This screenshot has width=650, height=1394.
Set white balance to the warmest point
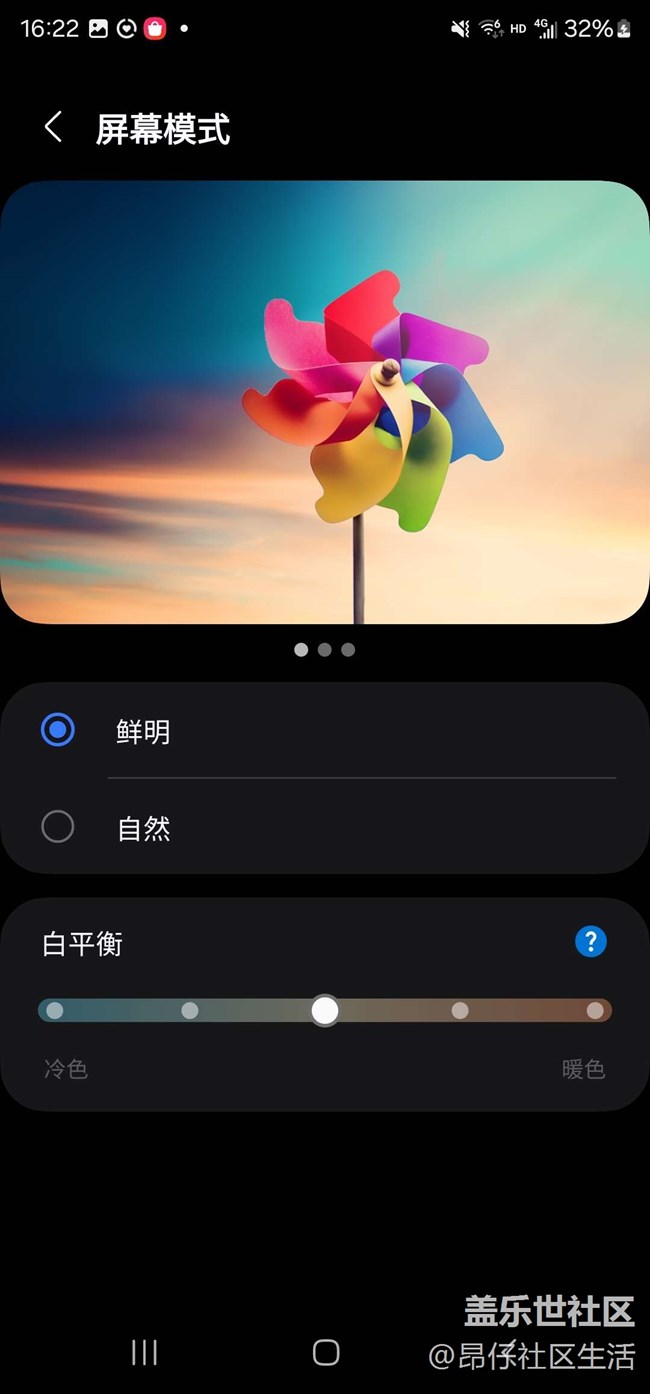tap(595, 1011)
